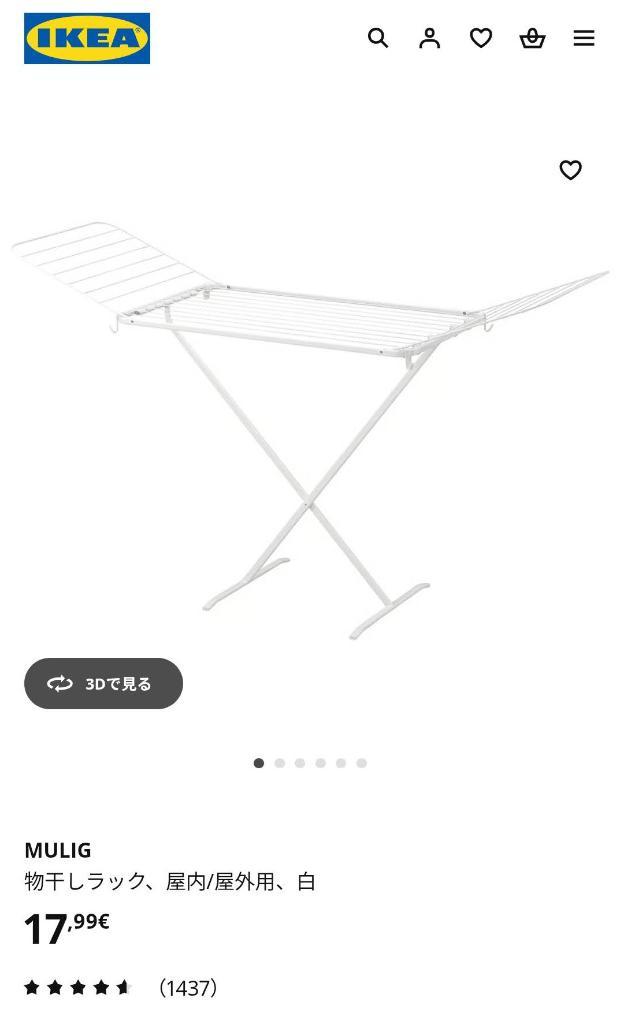Screen dimensions: 624x1024
Task: Open the account profile icon
Action: click(x=430, y=38)
